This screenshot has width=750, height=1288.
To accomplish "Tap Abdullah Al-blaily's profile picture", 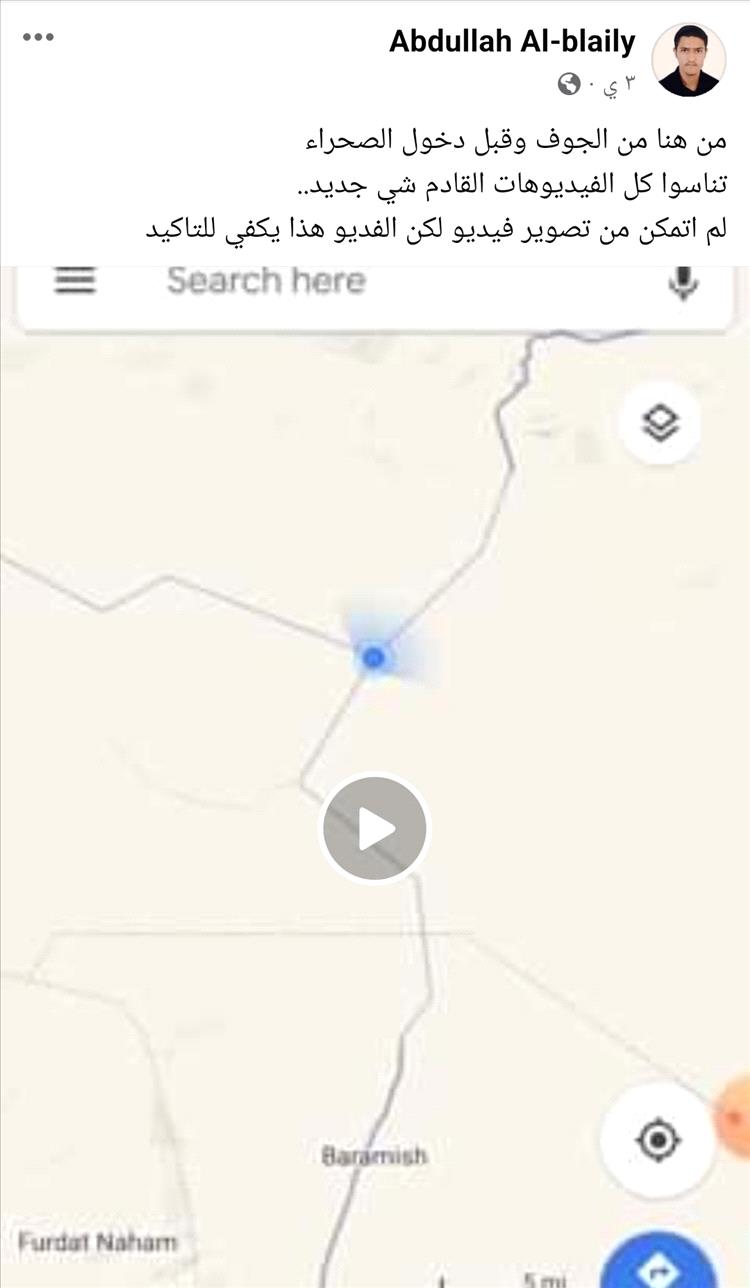I will [x=689, y=59].
